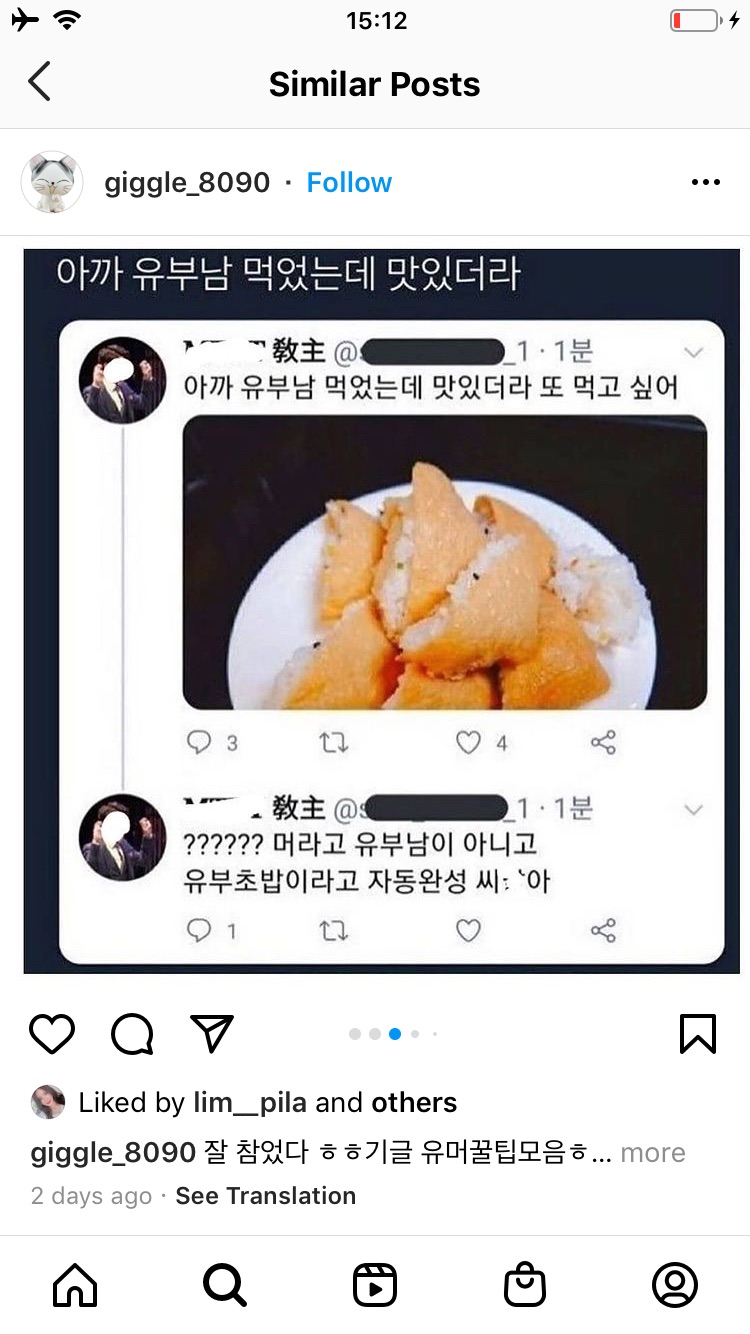See others who liked this post
The height and width of the screenshot is (1334, 750).
tap(414, 1103)
